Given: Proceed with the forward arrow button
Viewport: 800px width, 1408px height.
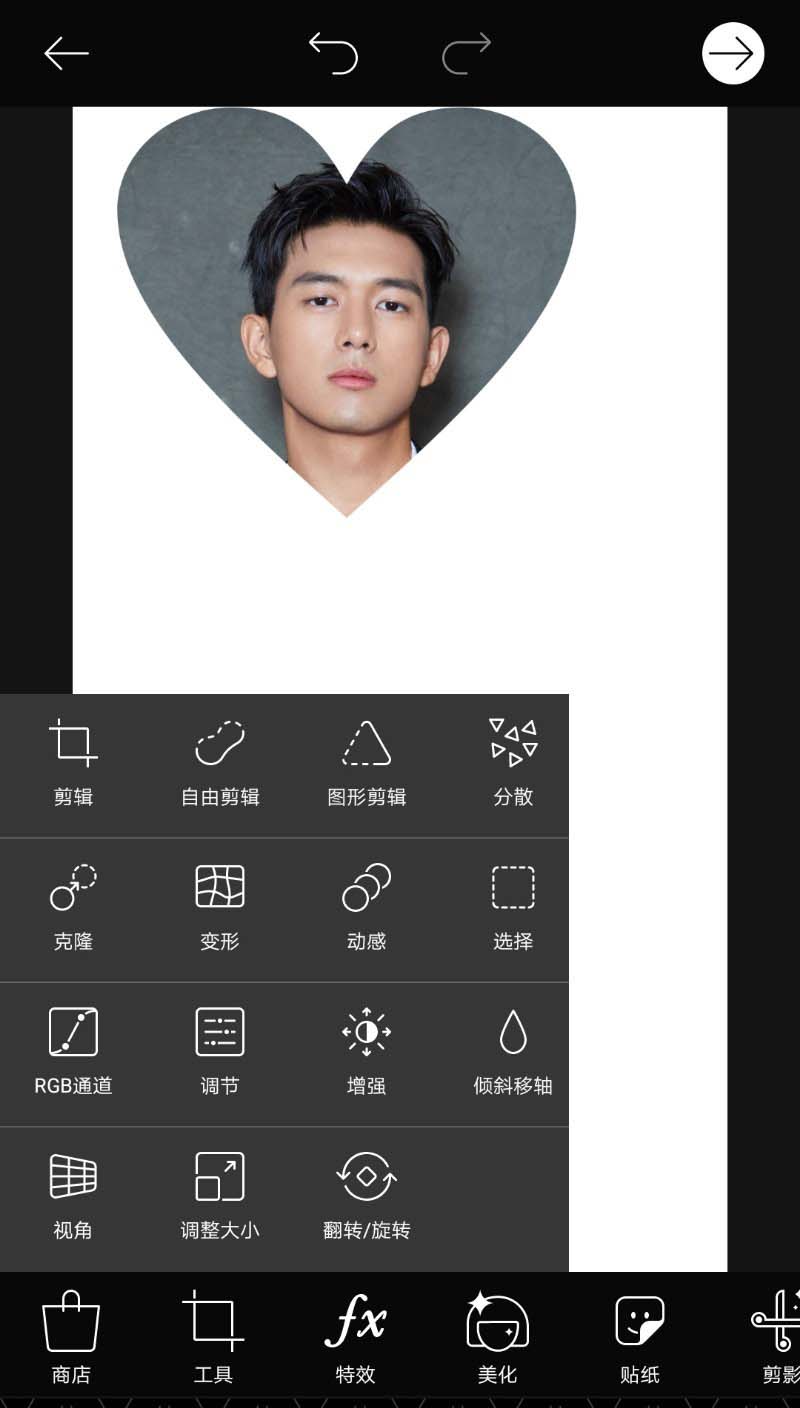Looking at the screenshot, I should pyautogui.click(x=733, y=53).
